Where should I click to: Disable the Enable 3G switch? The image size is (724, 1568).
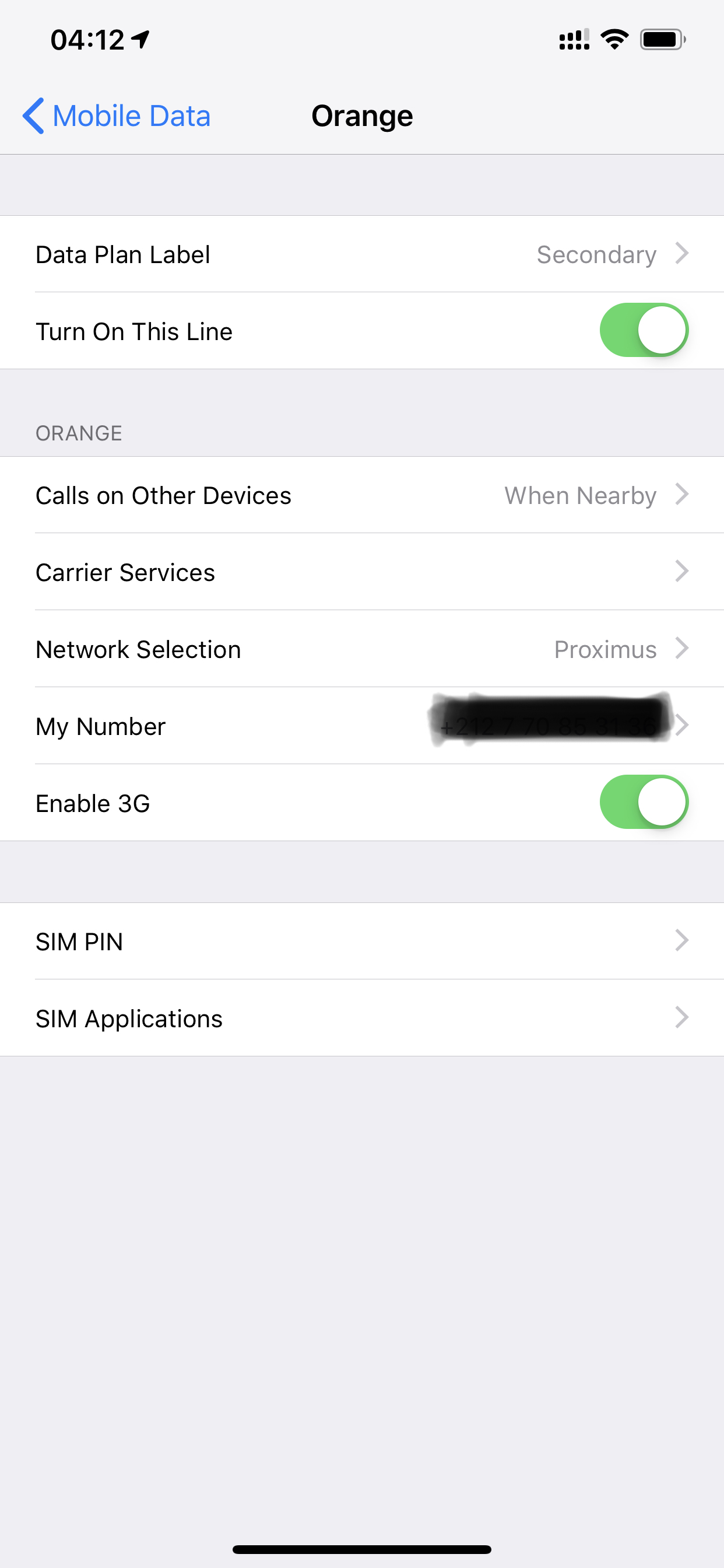click(x=643, y=802)
